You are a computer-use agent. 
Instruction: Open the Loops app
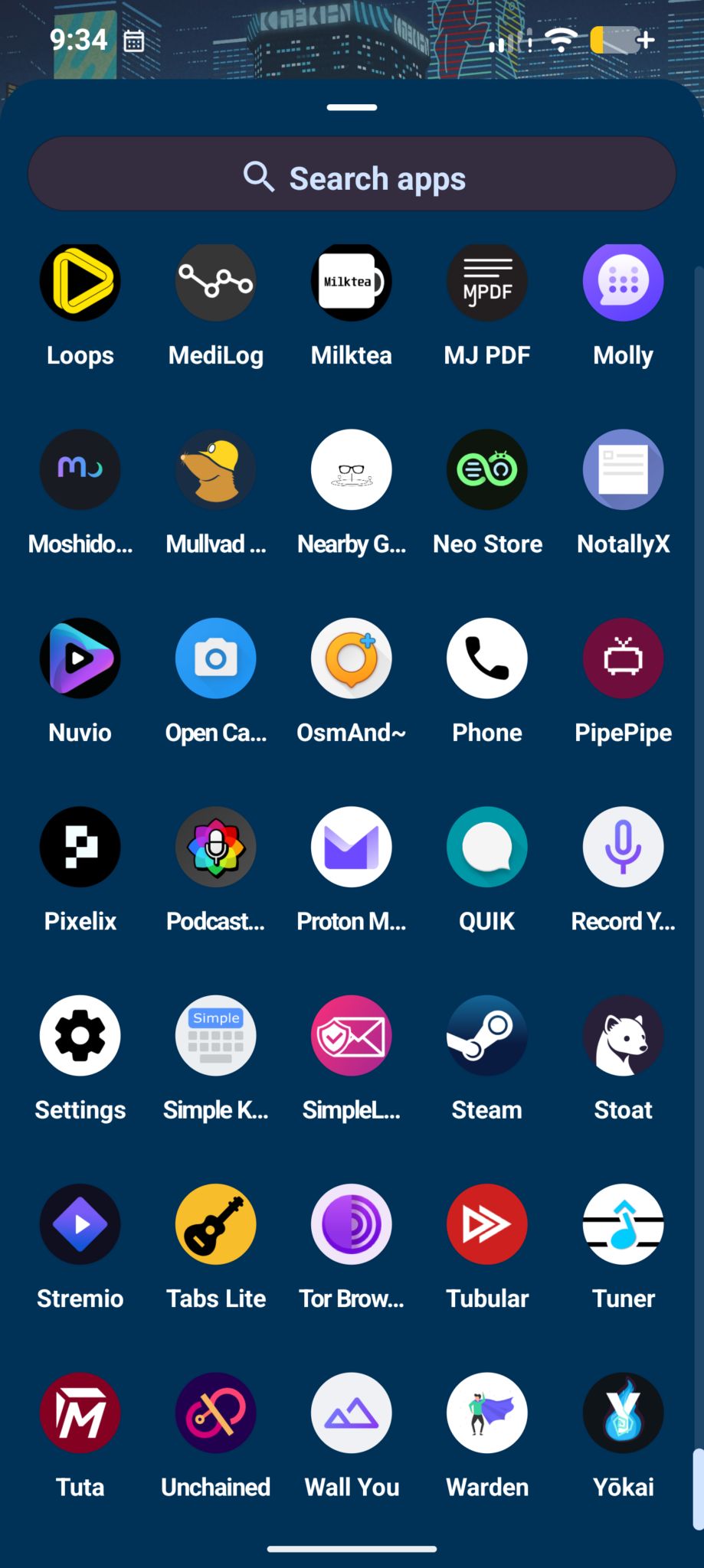pos(80,282)
